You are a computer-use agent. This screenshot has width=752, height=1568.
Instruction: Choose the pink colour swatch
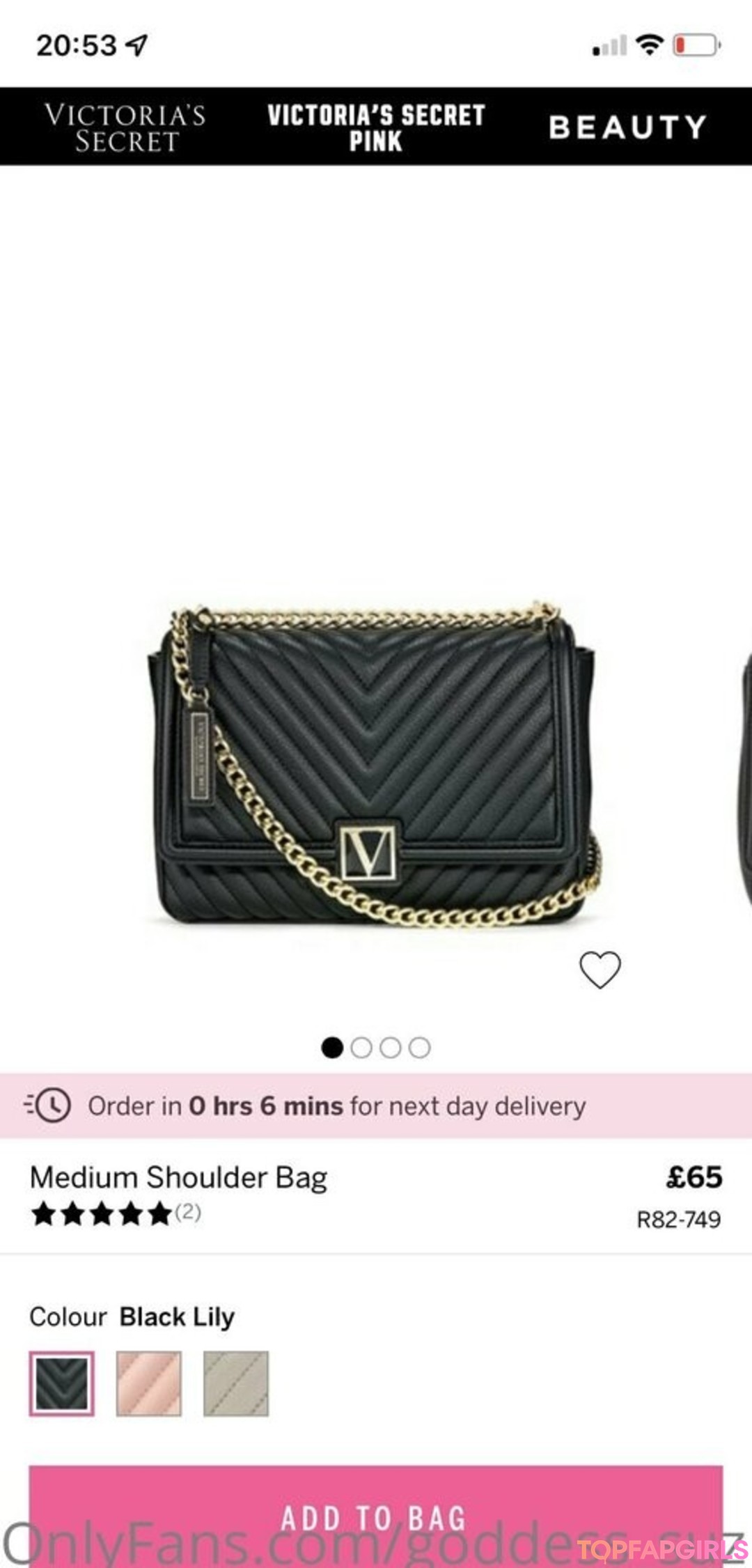(149, 1383)
